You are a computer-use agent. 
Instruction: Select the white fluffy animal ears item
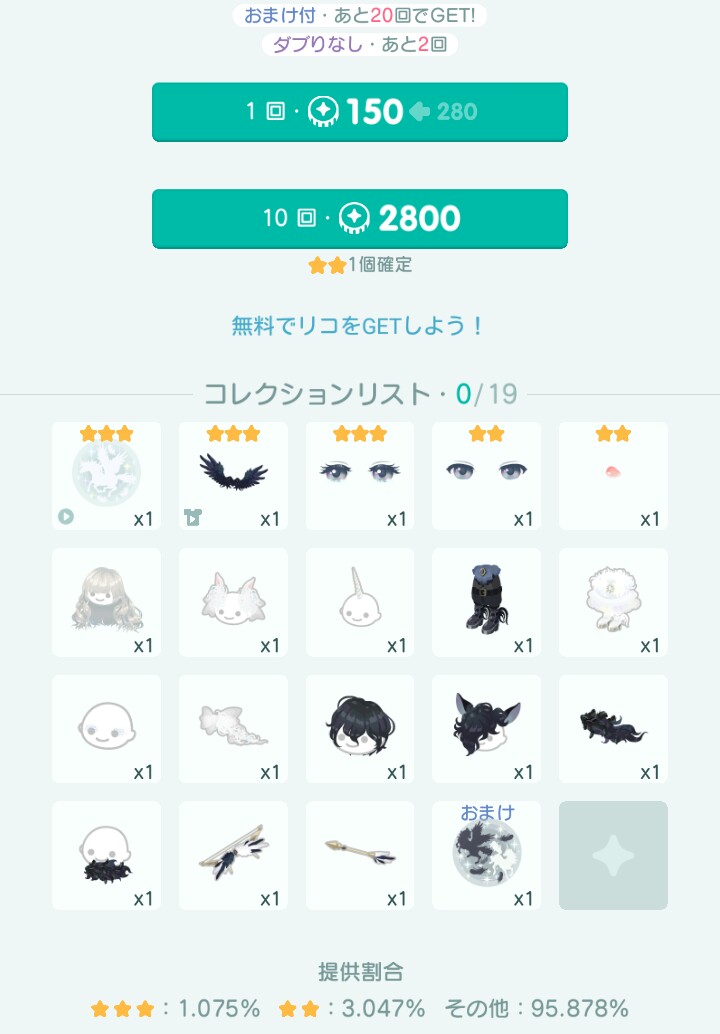233,602
